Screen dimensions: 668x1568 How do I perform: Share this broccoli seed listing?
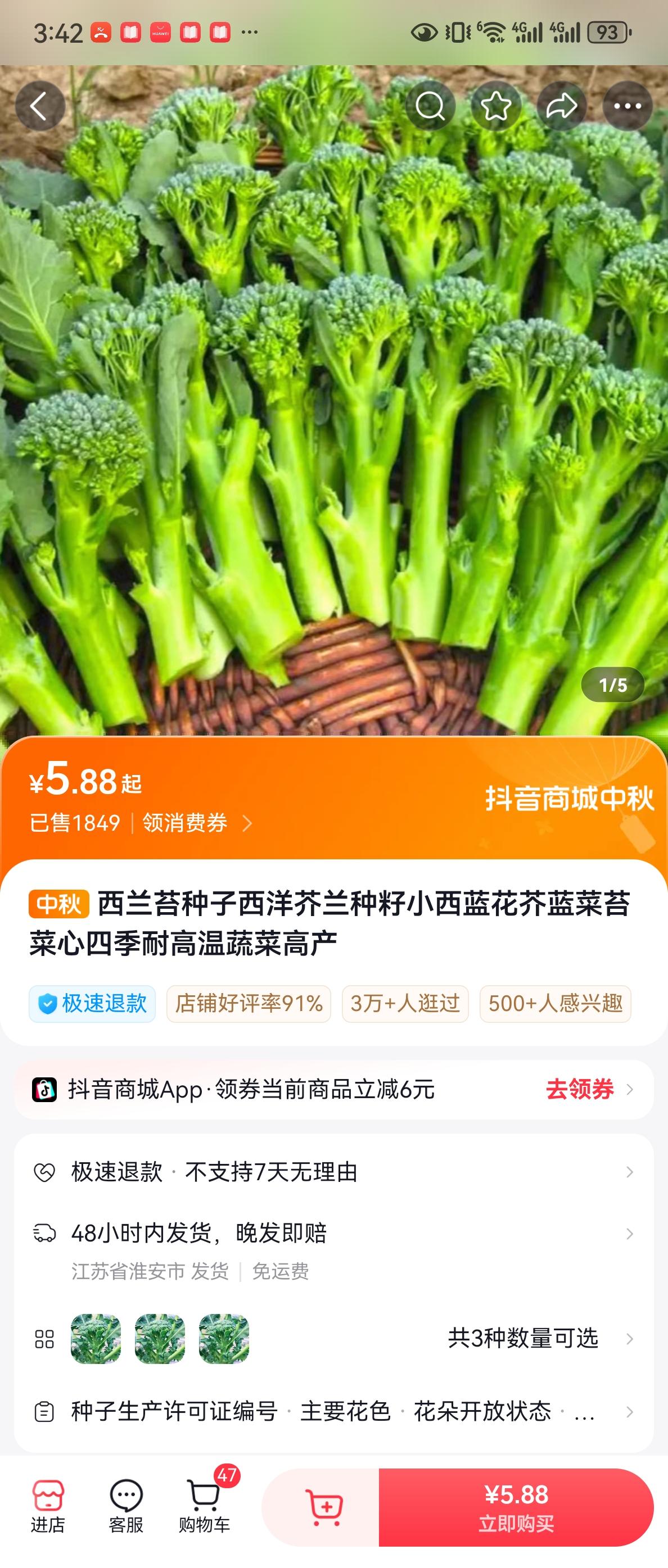(561, 107)
